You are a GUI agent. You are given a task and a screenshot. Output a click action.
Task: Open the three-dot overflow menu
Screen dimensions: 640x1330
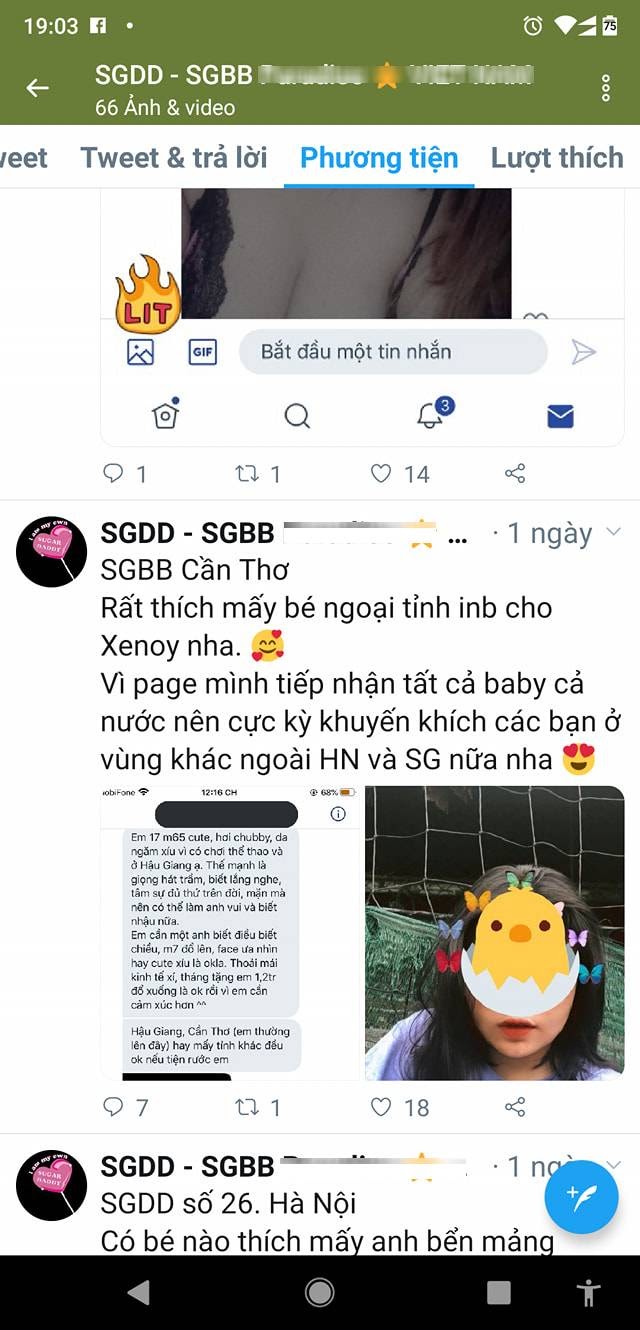[606, 88]
